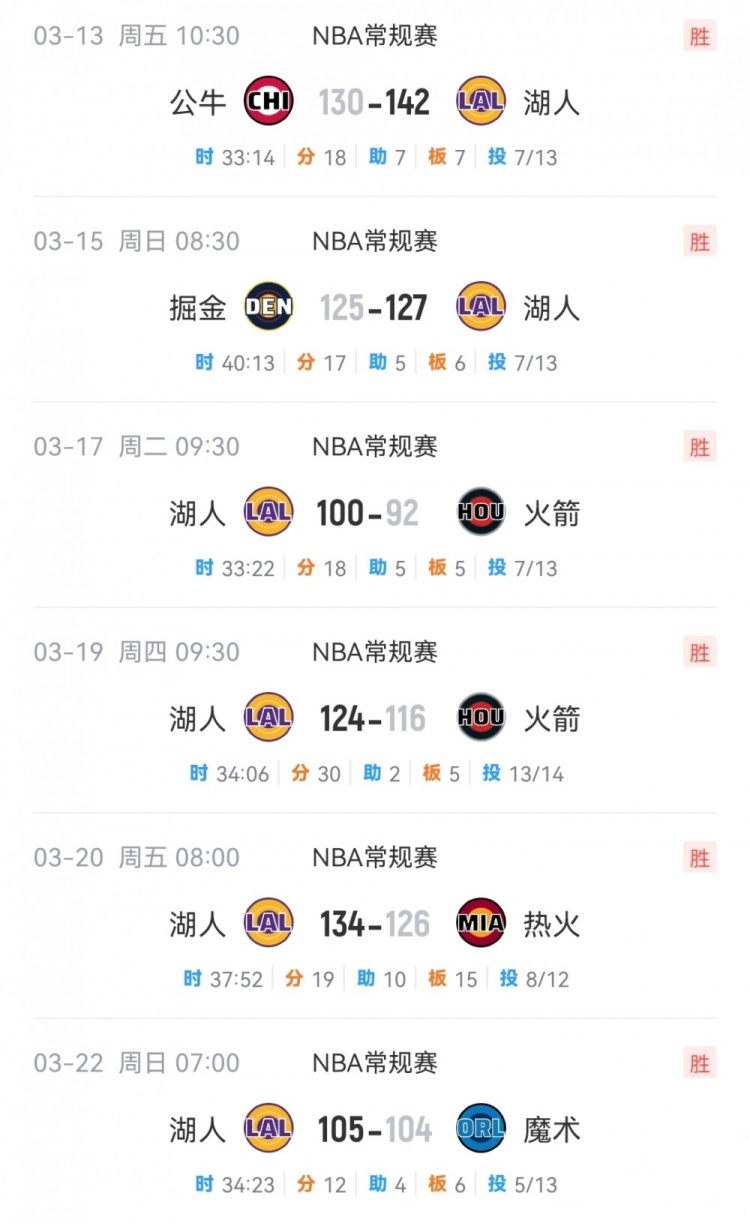Open the Lakers LAL logo in first game
Screen dimensions: 750x1223
(x=480, y=101)
